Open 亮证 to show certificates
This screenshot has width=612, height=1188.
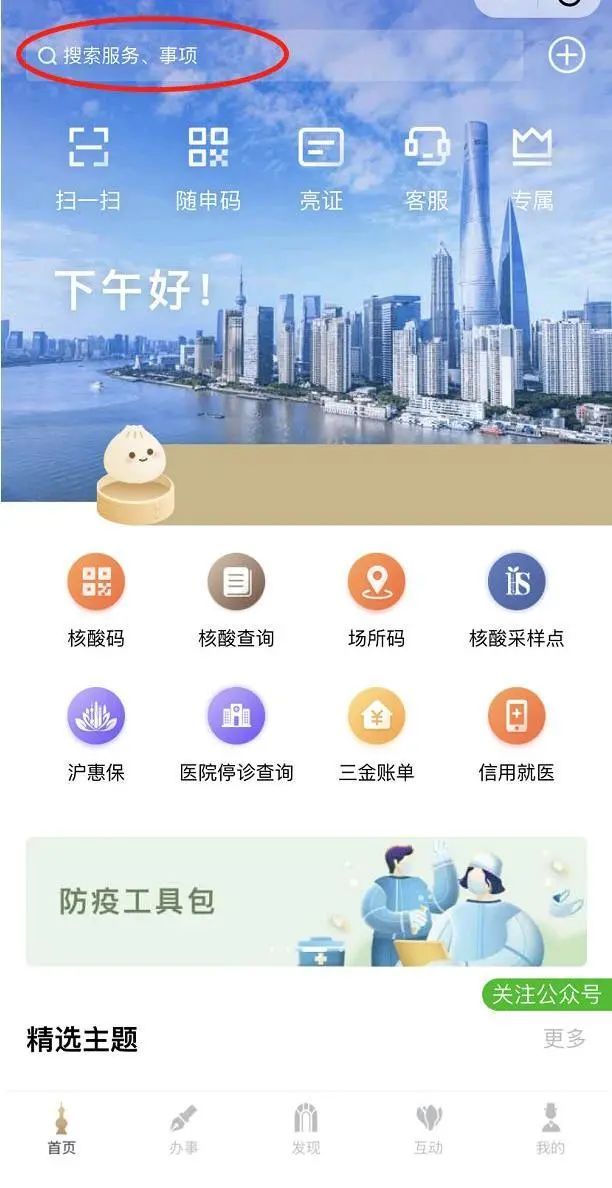321,167
